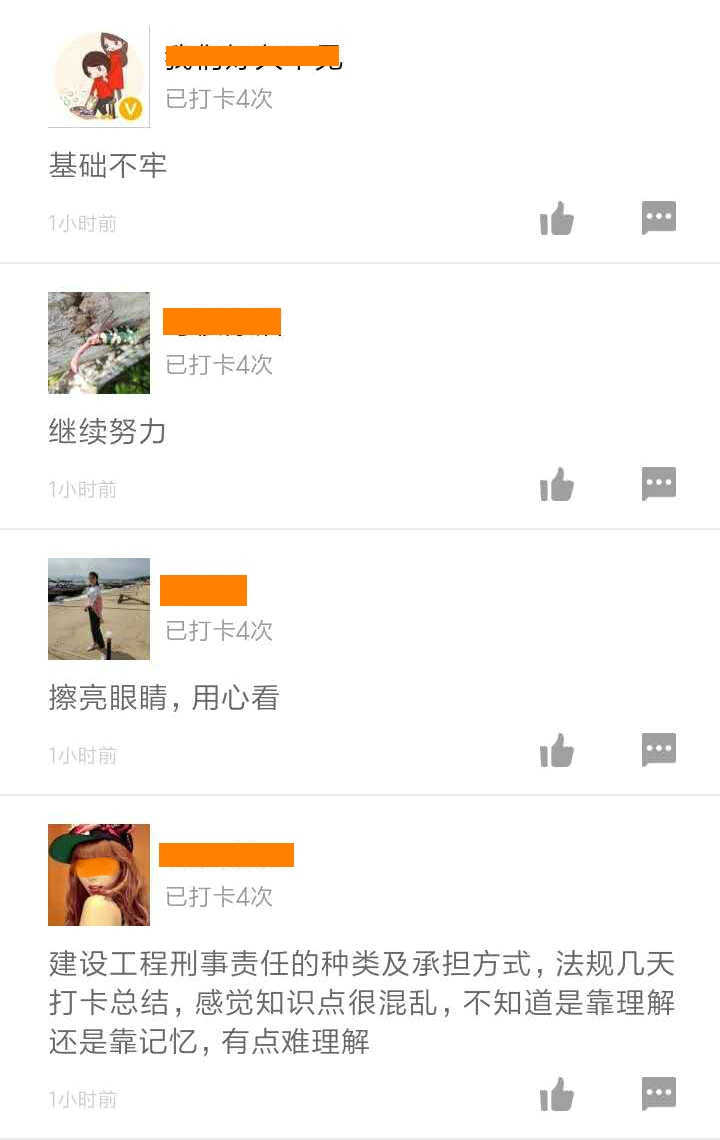Like the "擦亮眼睛，用心看" comment
Viewport: 720px width, 1140px height.
(556, 750)
